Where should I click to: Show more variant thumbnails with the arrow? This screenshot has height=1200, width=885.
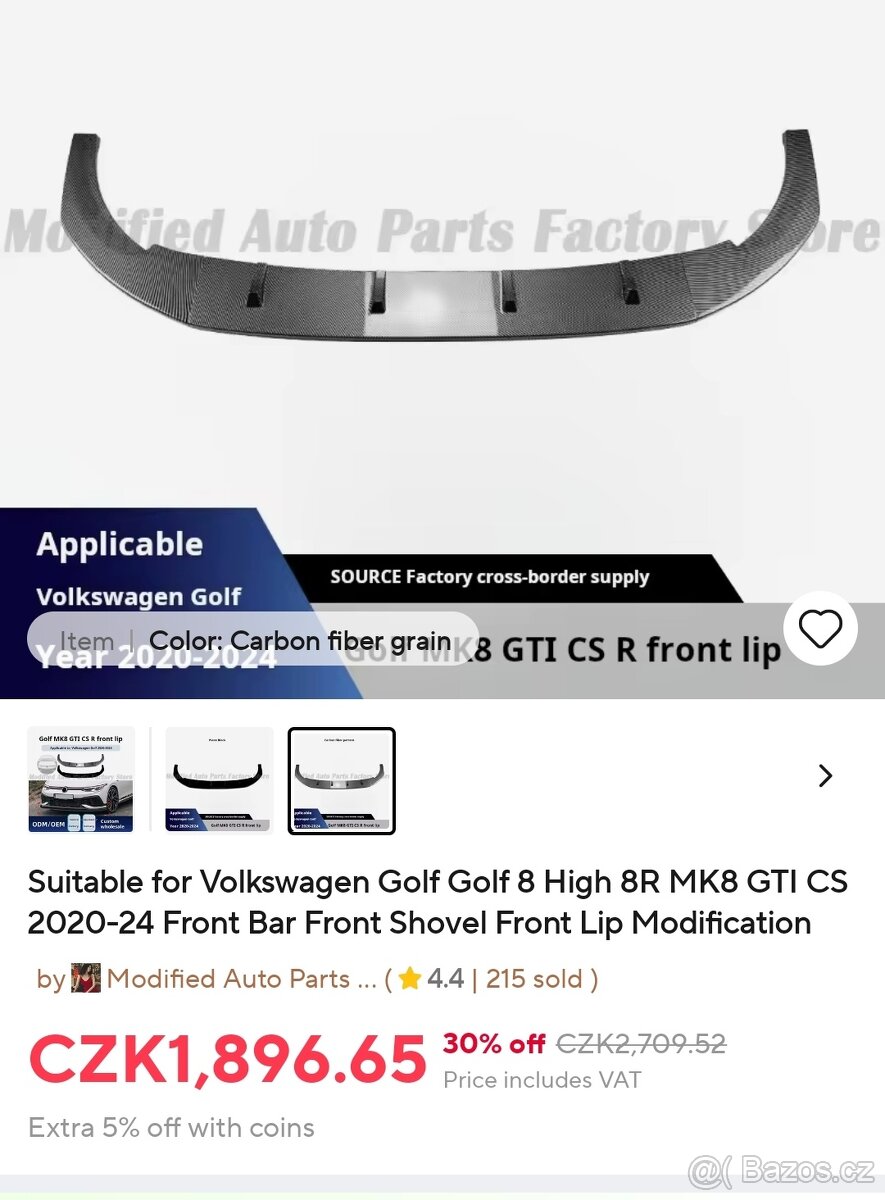point(825,776)
